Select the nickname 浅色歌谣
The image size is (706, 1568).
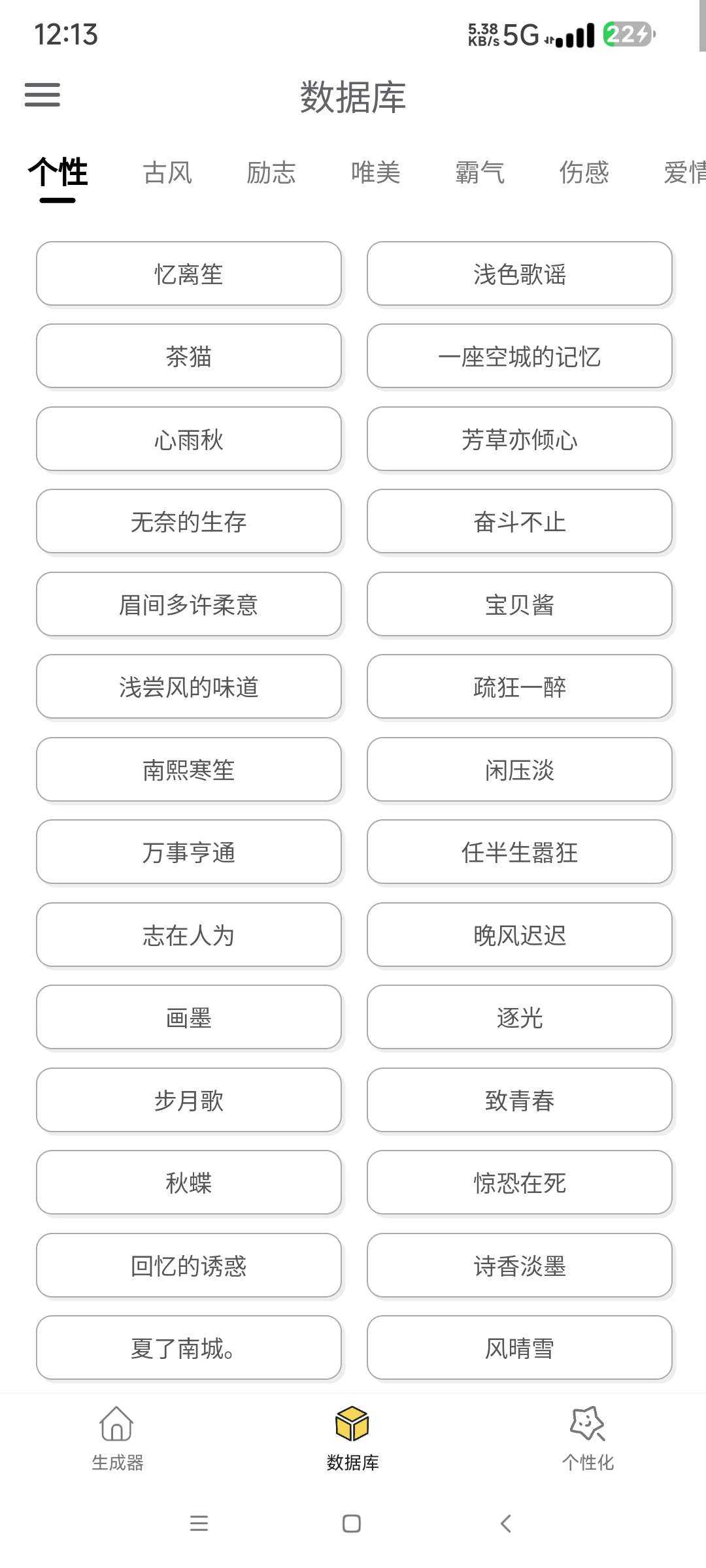coord(520,274)
